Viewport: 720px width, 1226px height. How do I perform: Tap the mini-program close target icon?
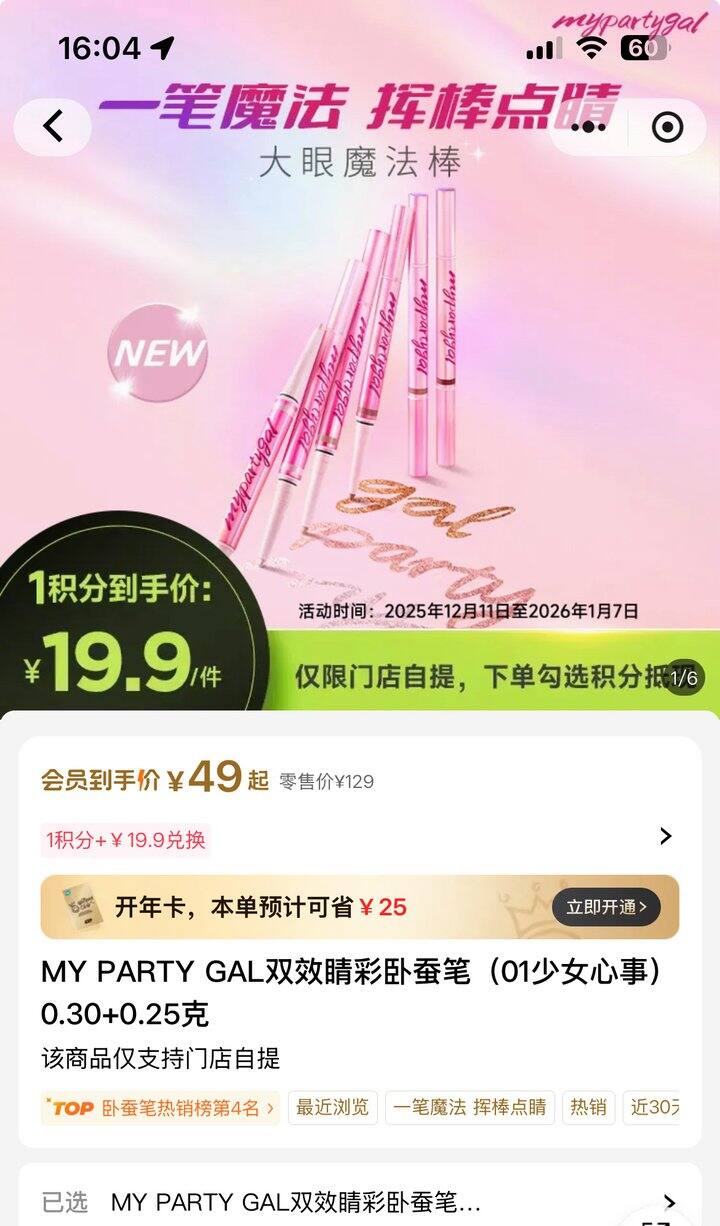point(667,127)
